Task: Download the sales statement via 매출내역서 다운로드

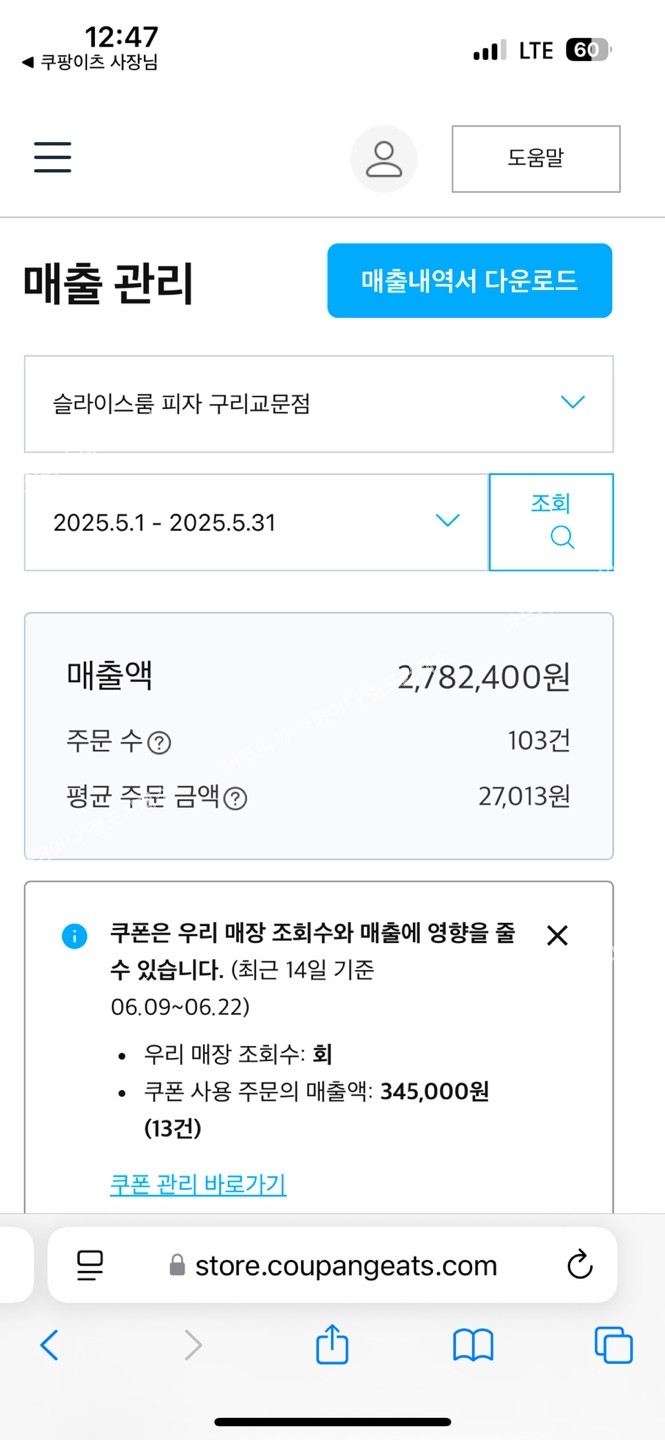Action: pyautogui.click(x=469, y=281)
